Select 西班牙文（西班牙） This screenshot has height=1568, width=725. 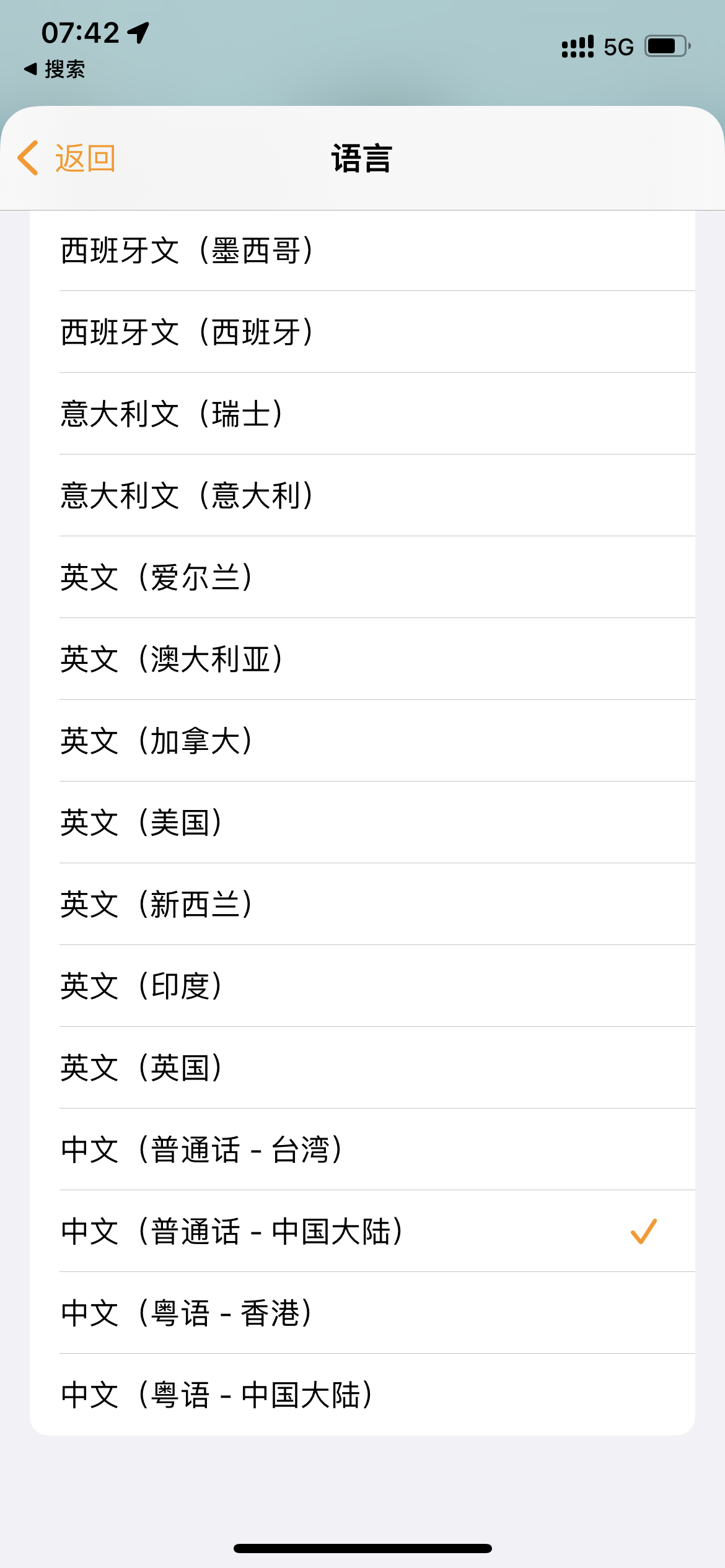tap(362, 332)
